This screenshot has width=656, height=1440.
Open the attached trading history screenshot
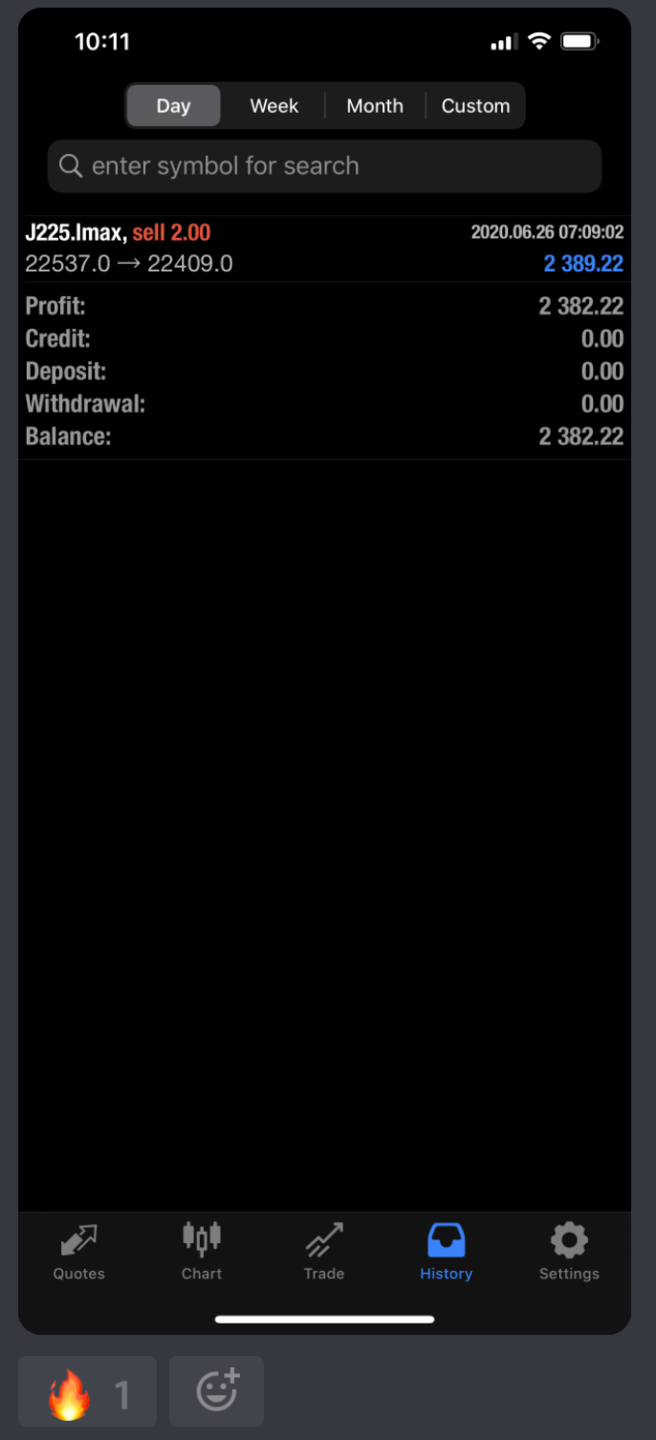(324, 670)
